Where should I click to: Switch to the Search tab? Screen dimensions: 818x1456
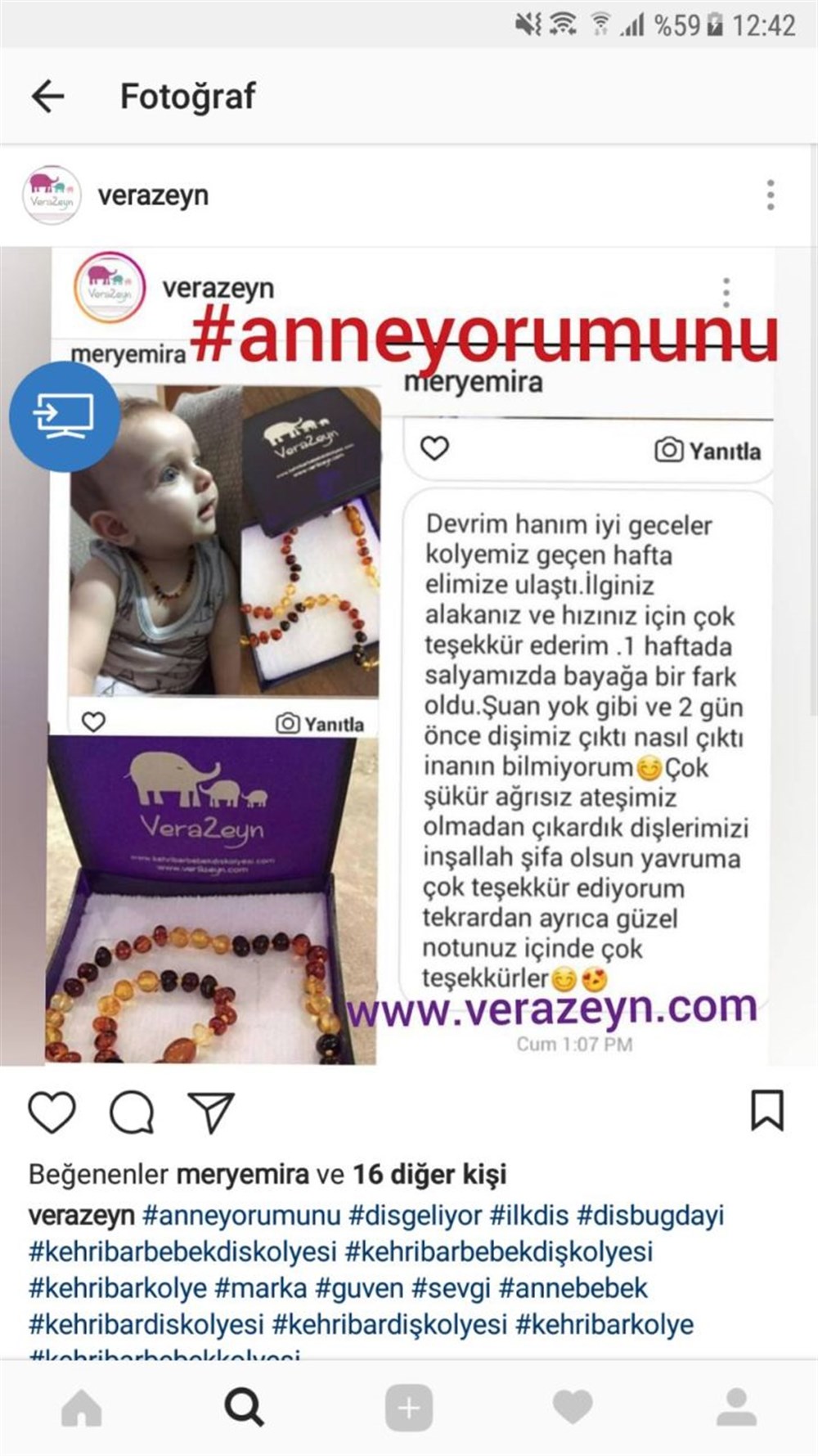click(244, 1409)
